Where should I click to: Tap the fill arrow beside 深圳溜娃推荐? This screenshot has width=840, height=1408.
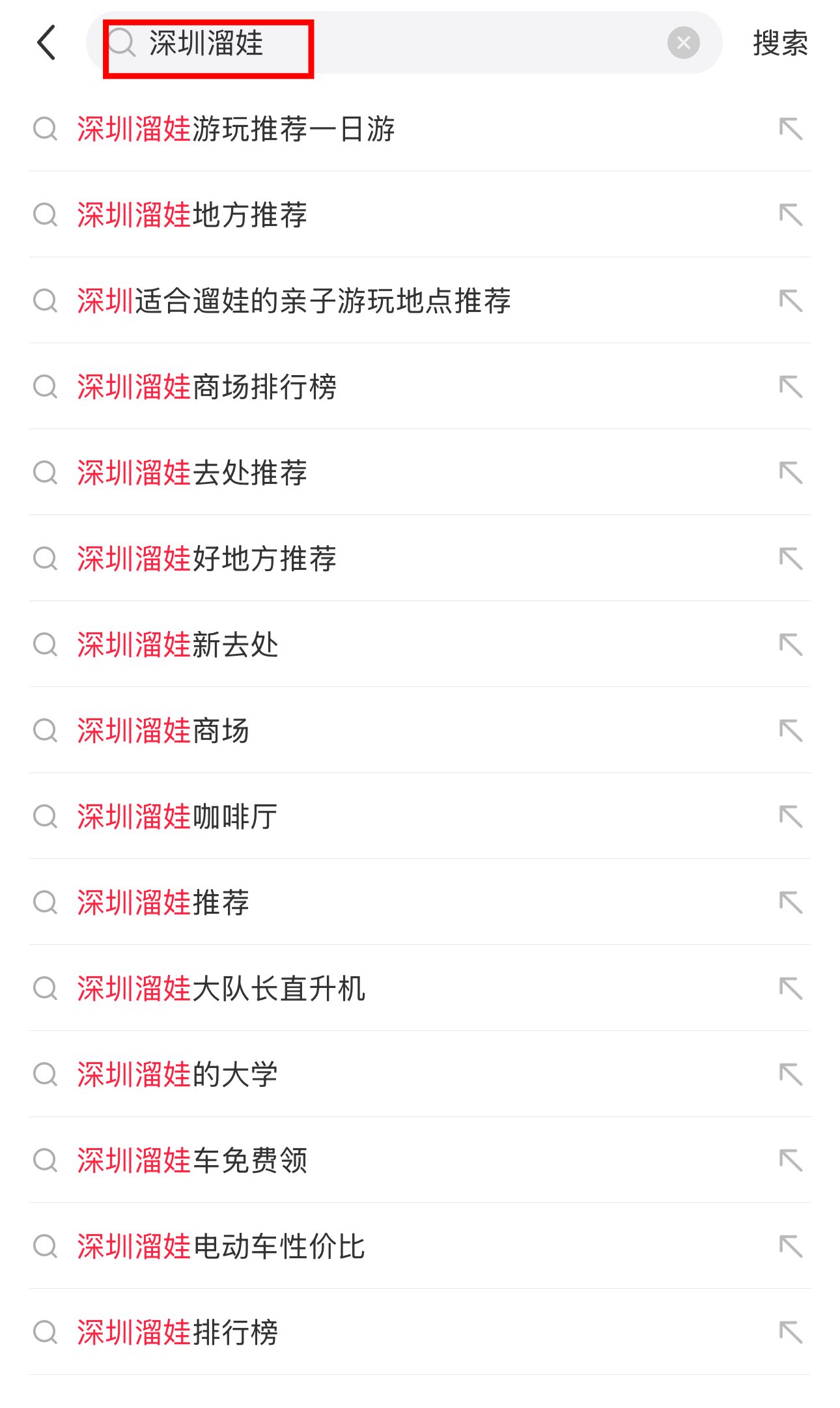pos(791,903)
